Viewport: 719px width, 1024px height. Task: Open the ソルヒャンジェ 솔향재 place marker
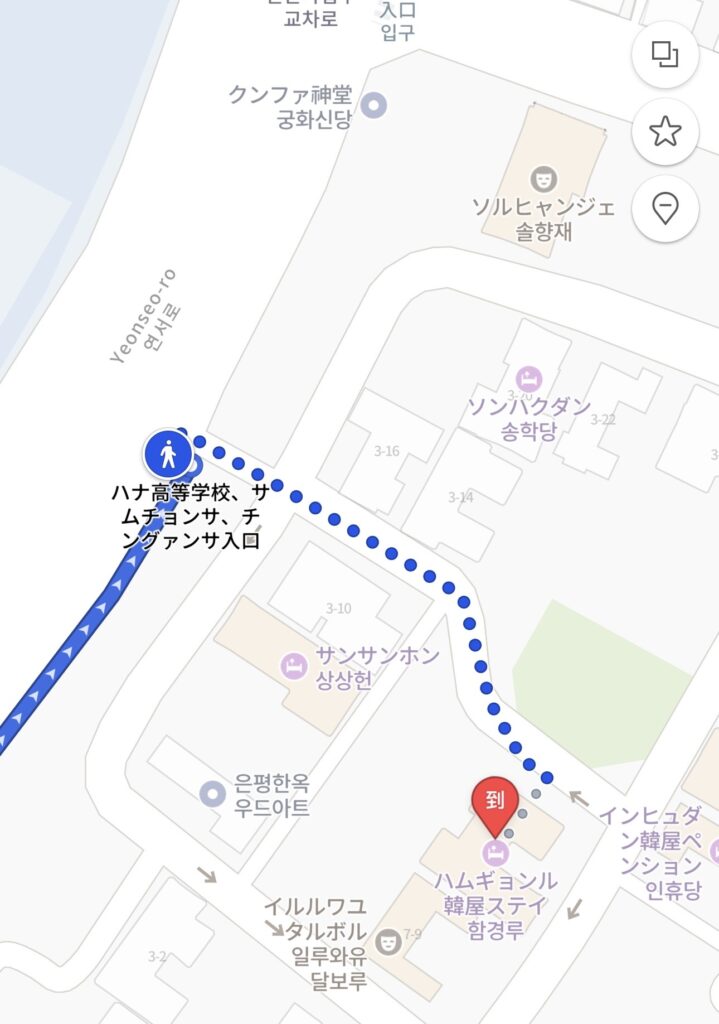coord(544,180)
